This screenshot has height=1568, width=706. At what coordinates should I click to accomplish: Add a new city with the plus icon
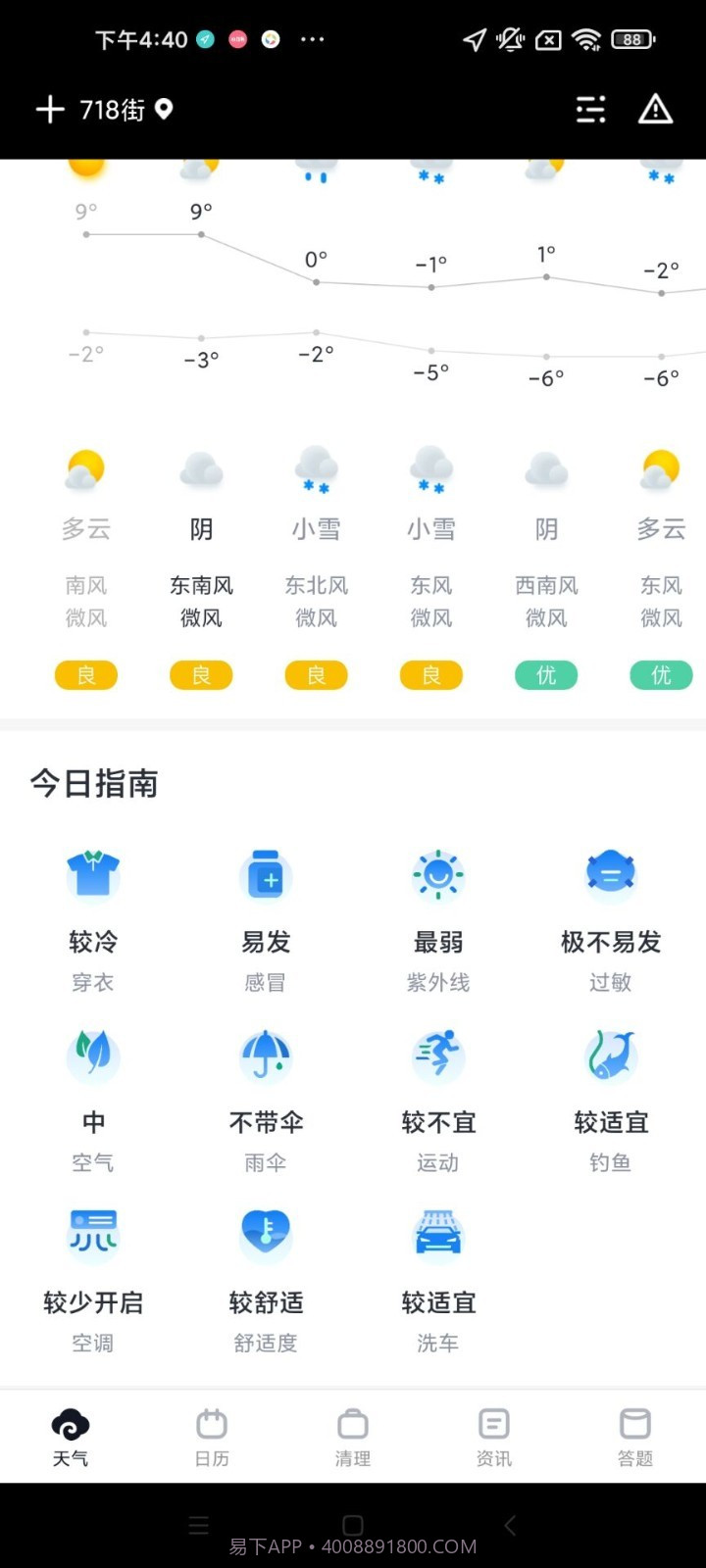pyautogui.click(x=48, y=110)
